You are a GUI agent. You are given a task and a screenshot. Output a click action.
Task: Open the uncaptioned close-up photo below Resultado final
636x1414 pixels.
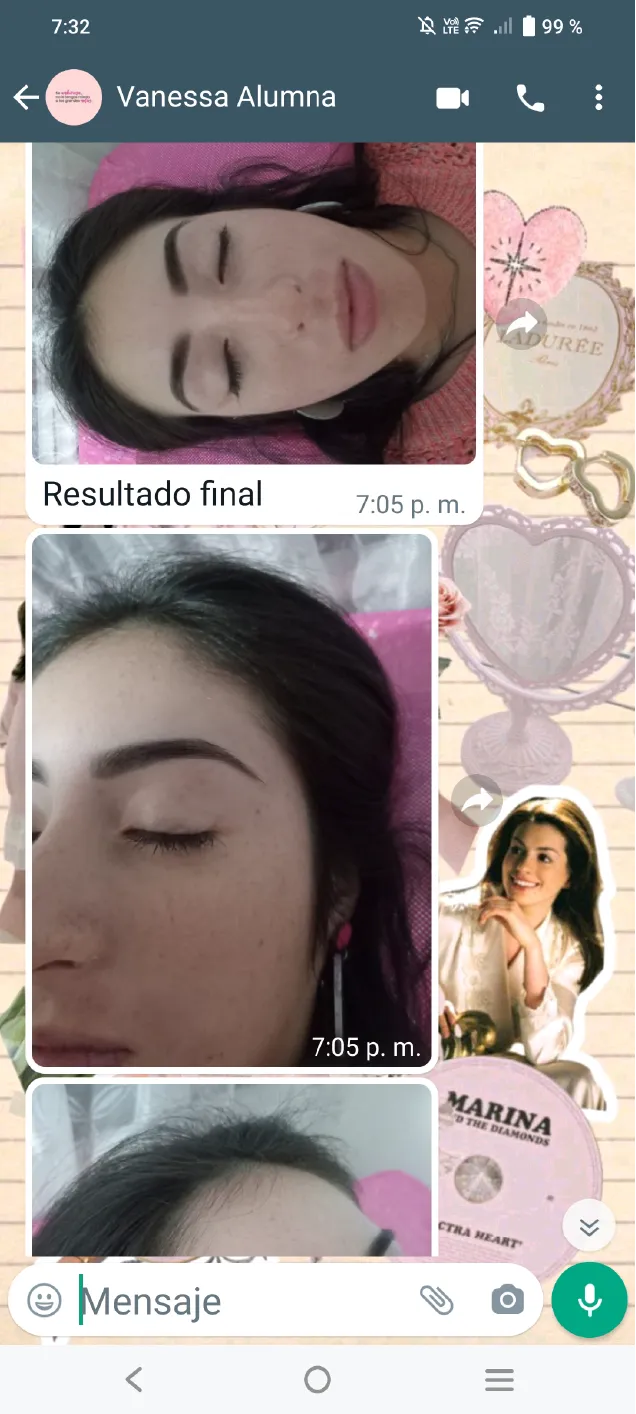coord(232,800)
